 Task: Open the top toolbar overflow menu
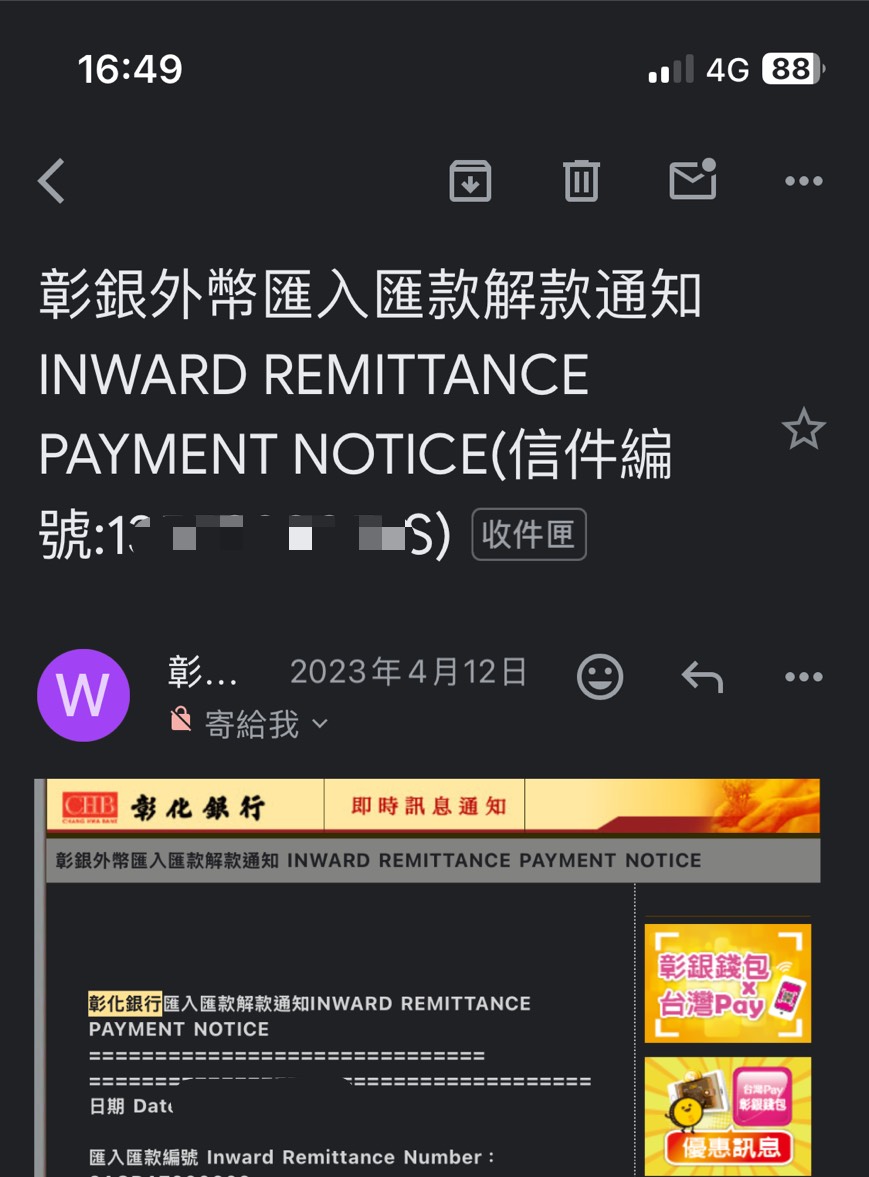tap(803, 181)
